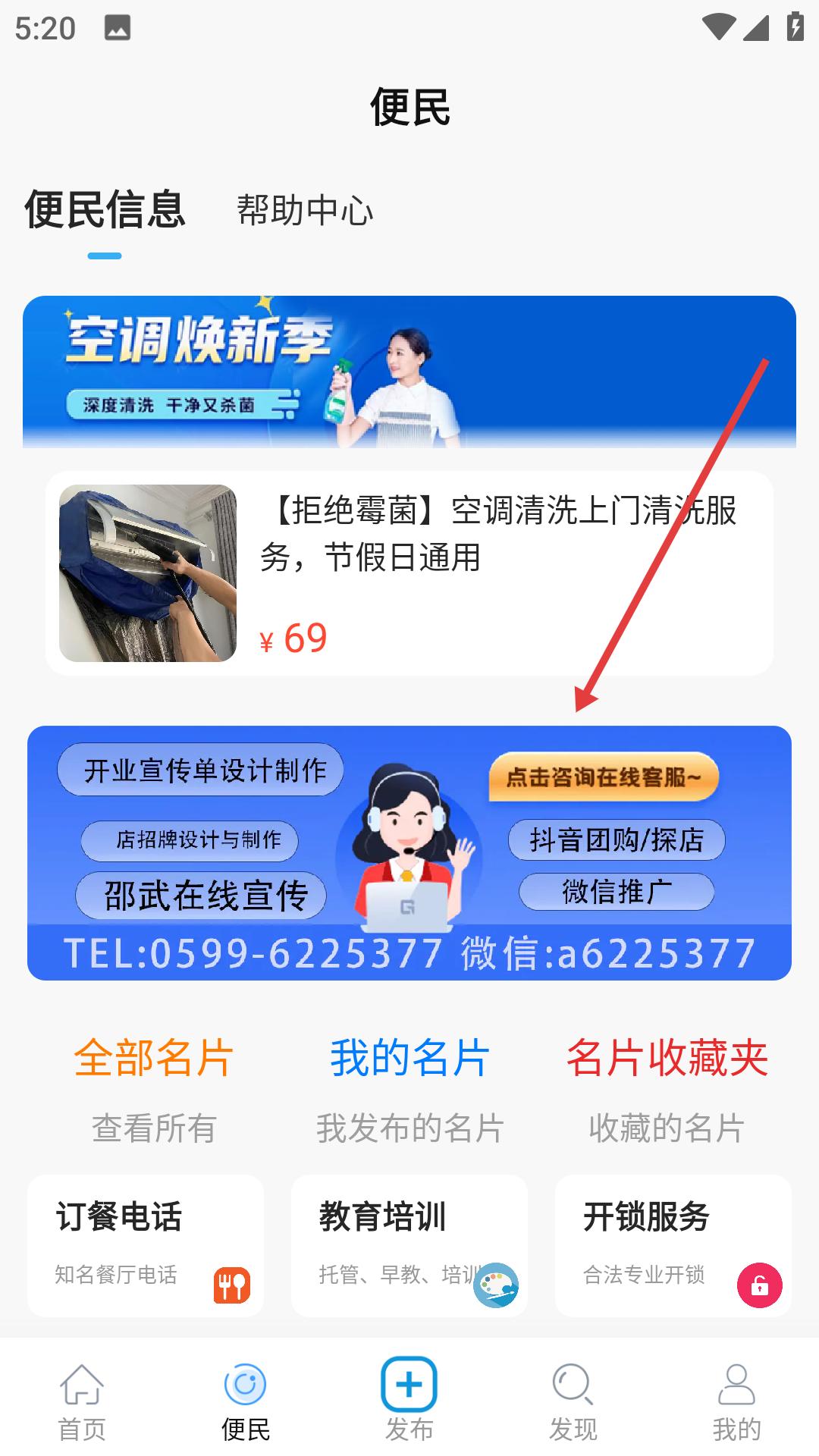Tap the 便民 bottom navigation item

246,1401
